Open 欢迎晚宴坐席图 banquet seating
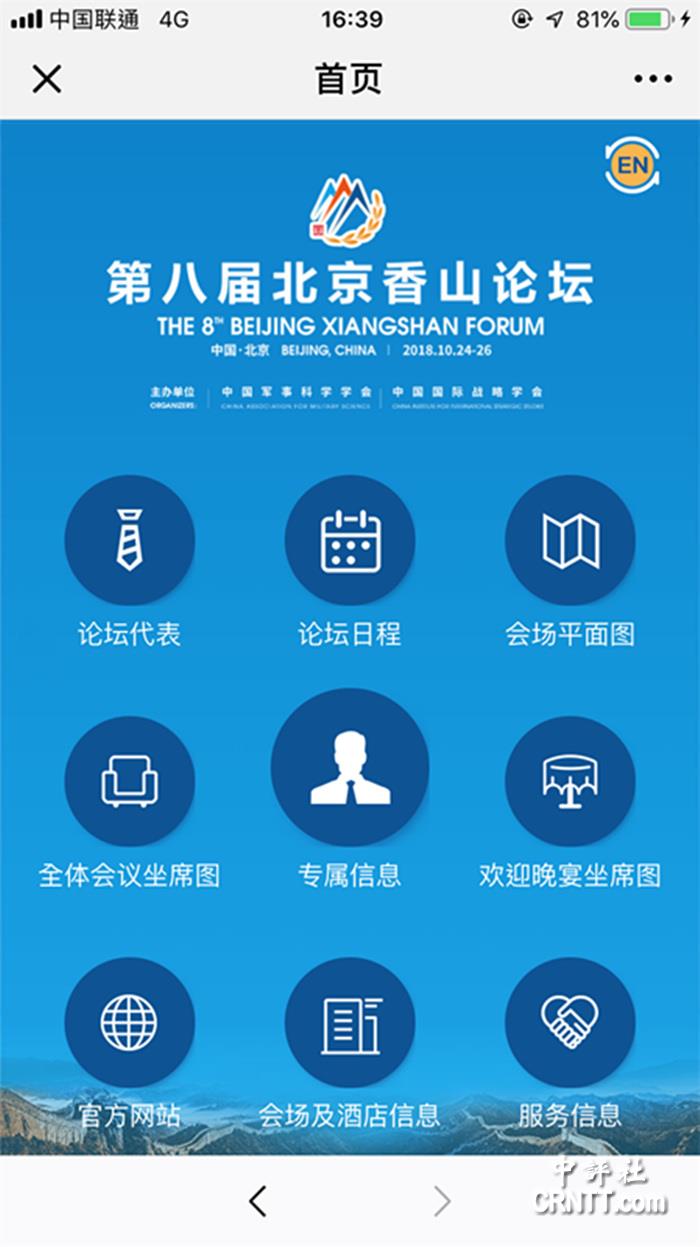The width and height of the screenshot is (700, 1247). (570, 781)
